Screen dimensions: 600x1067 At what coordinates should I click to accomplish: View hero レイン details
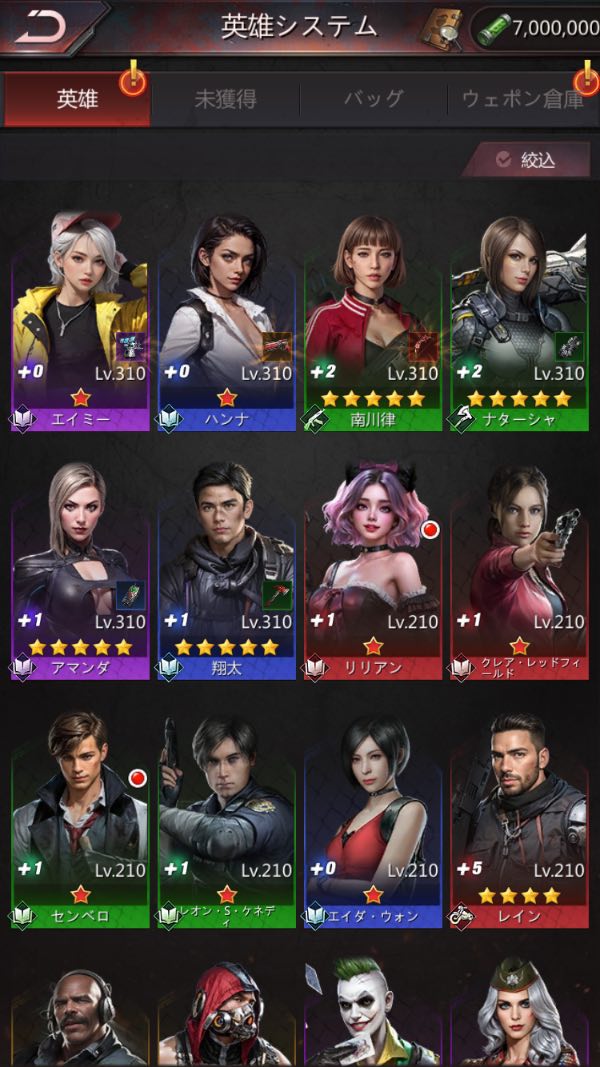(x=520, y=816)
